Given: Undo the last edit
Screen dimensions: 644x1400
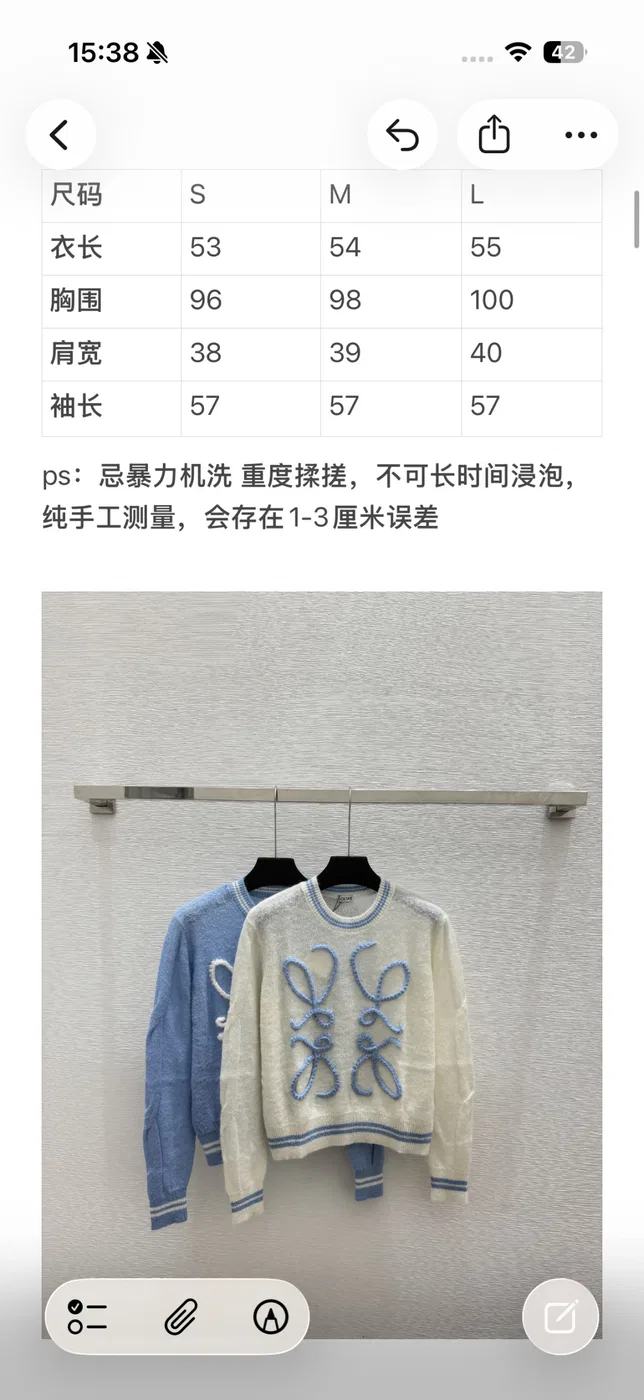Looking at the screenshot, I should (x=402, y=134).
